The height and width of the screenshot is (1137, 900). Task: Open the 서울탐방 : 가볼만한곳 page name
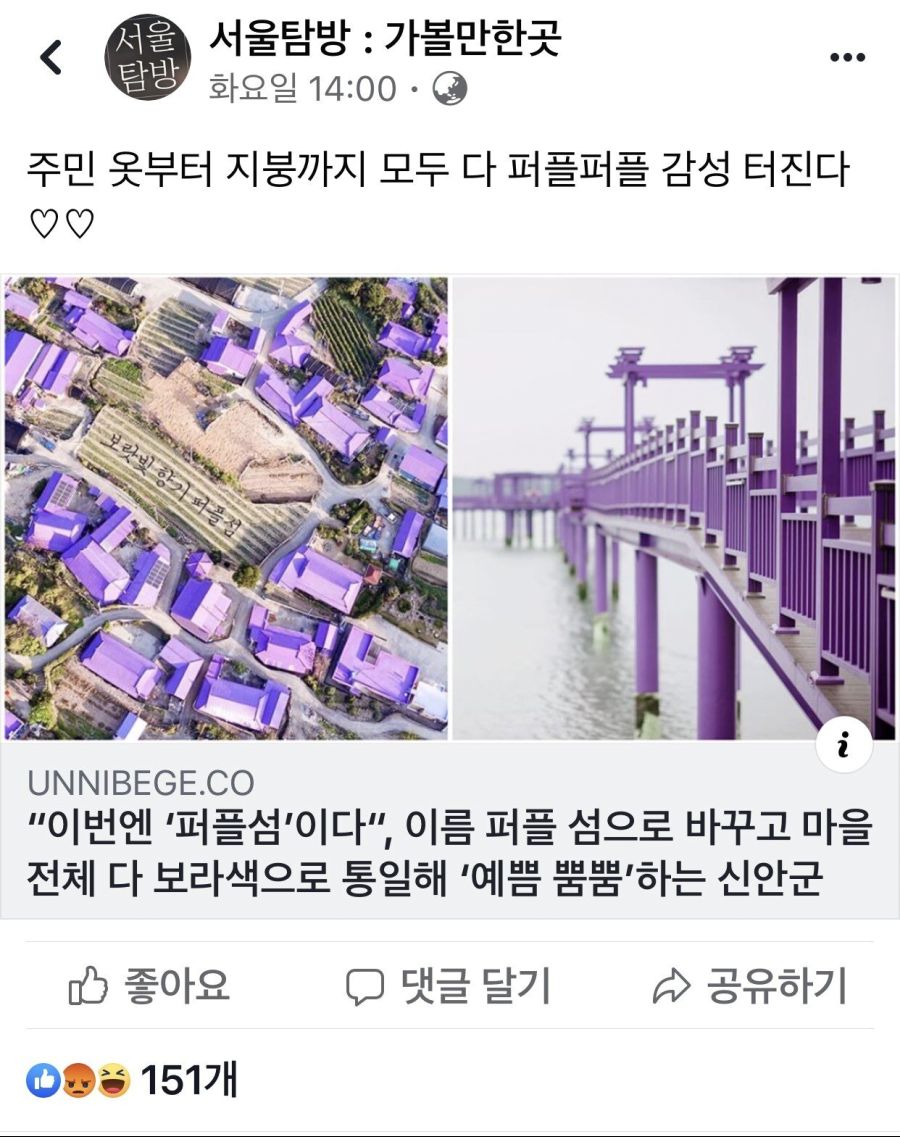pyautogui.click(x=384, y=39)
